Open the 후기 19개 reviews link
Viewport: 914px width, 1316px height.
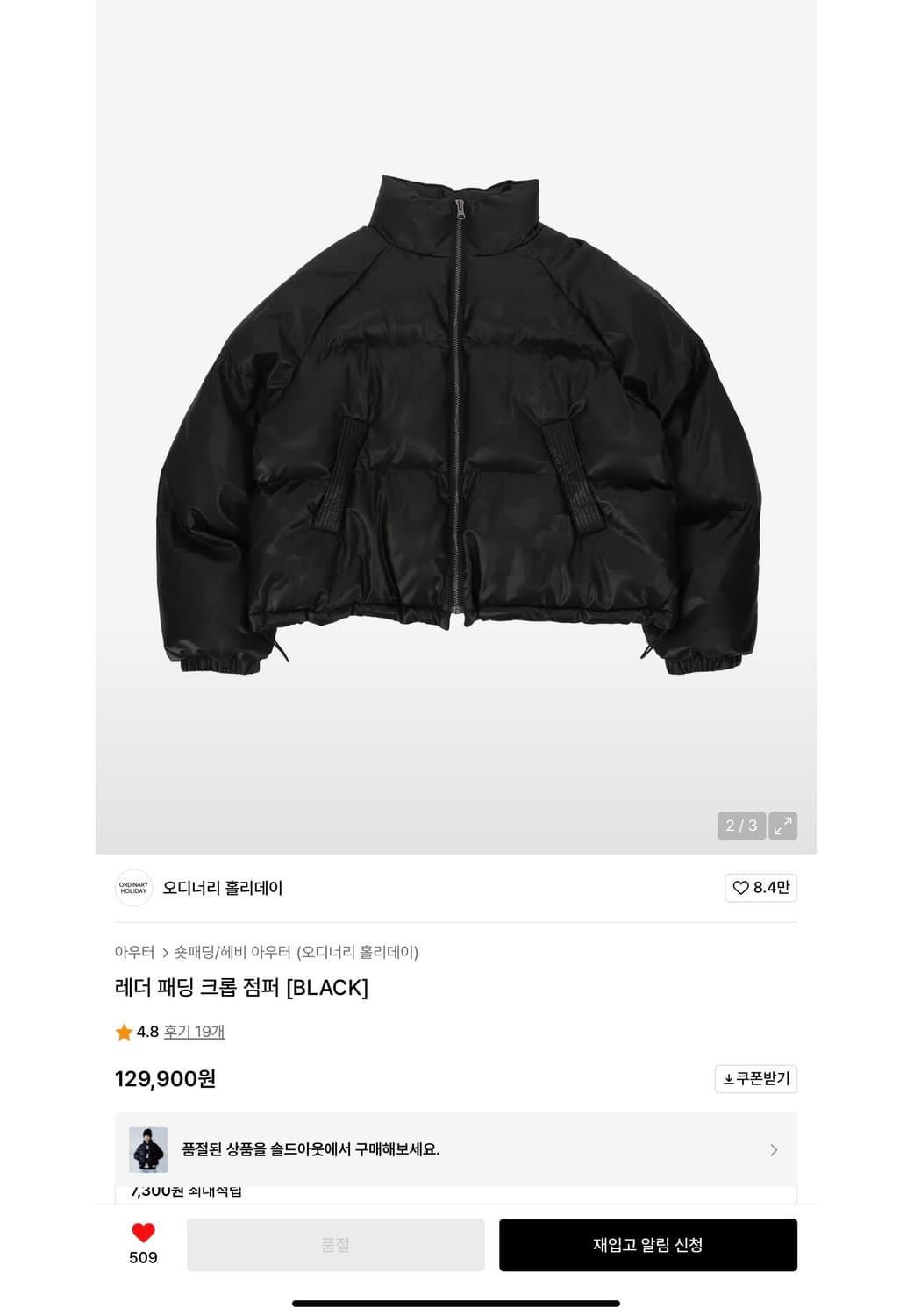195,1033
